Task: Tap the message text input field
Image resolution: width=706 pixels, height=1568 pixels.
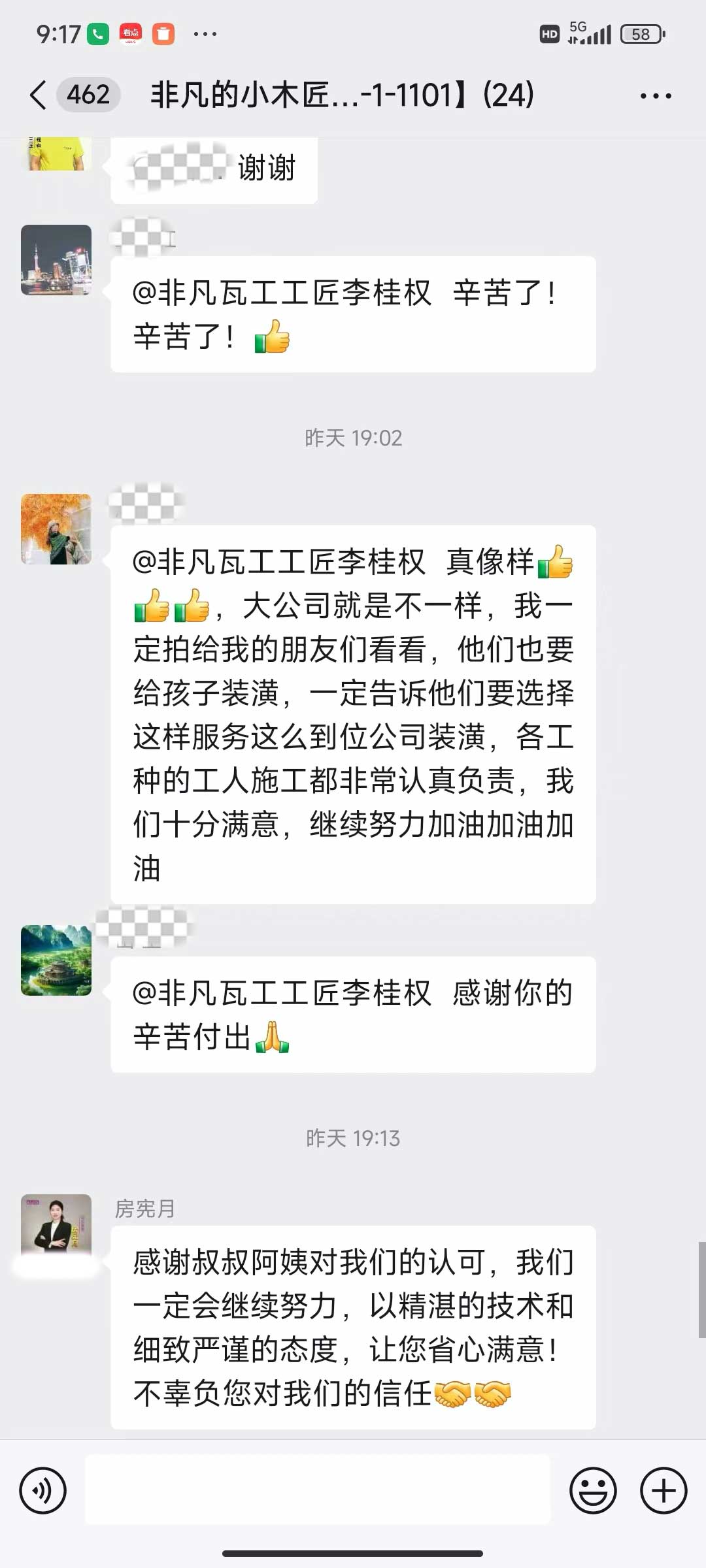Action: point(318,1490)
